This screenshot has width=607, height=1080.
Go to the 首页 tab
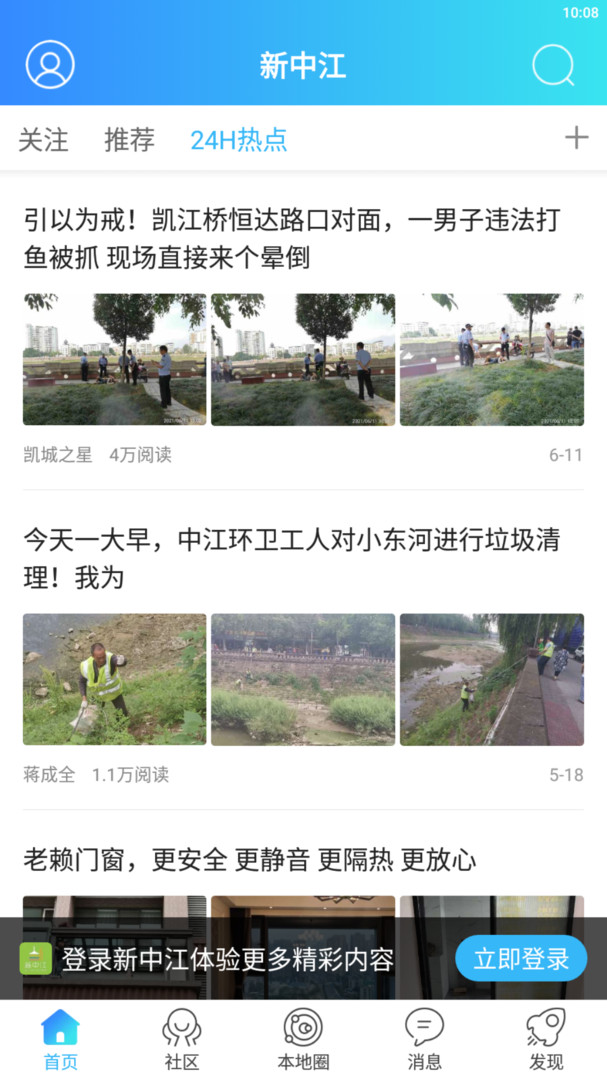(x=60, y=1040)
